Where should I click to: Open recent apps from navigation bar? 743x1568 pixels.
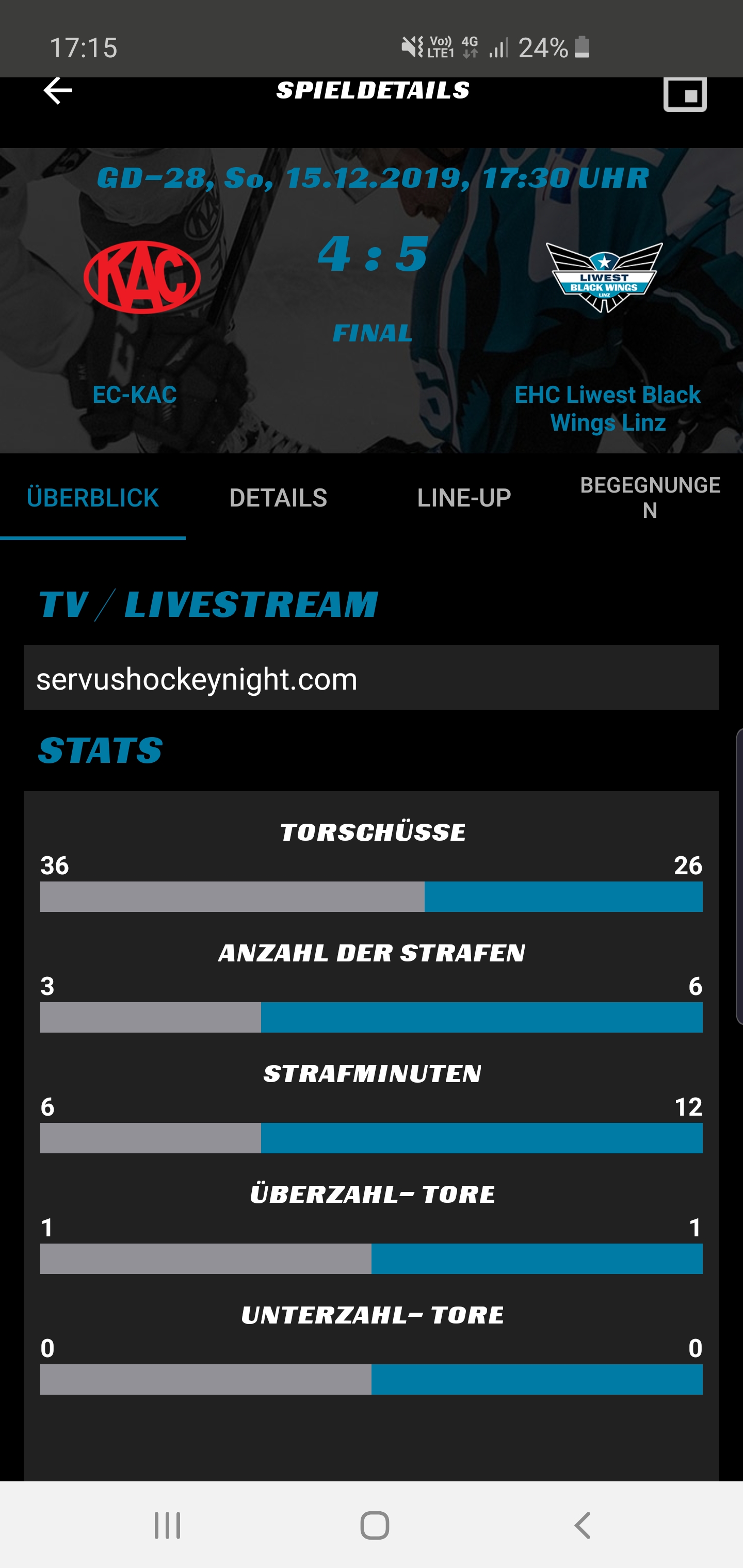pyautogui.click(x=167, y=1525)
